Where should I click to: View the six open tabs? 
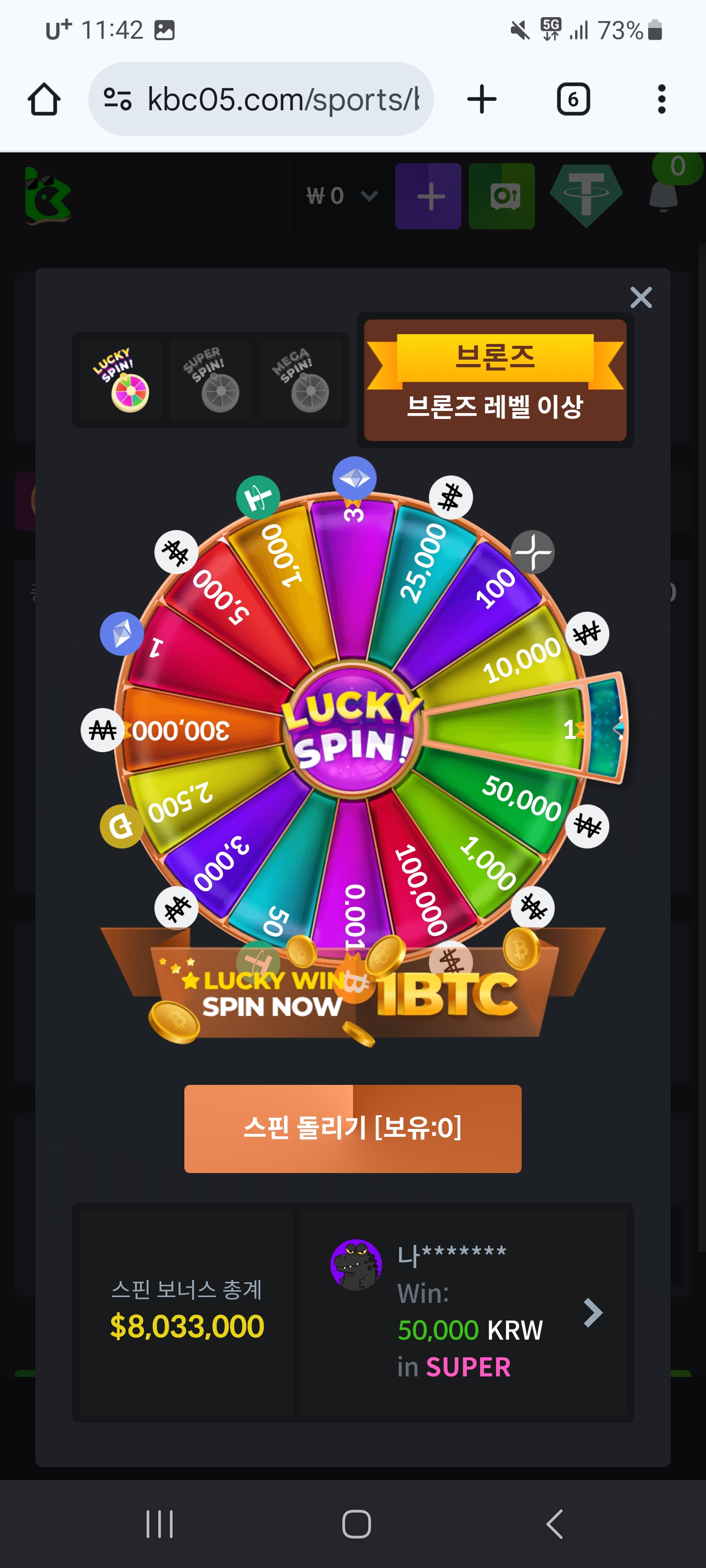tap(573, 99)
